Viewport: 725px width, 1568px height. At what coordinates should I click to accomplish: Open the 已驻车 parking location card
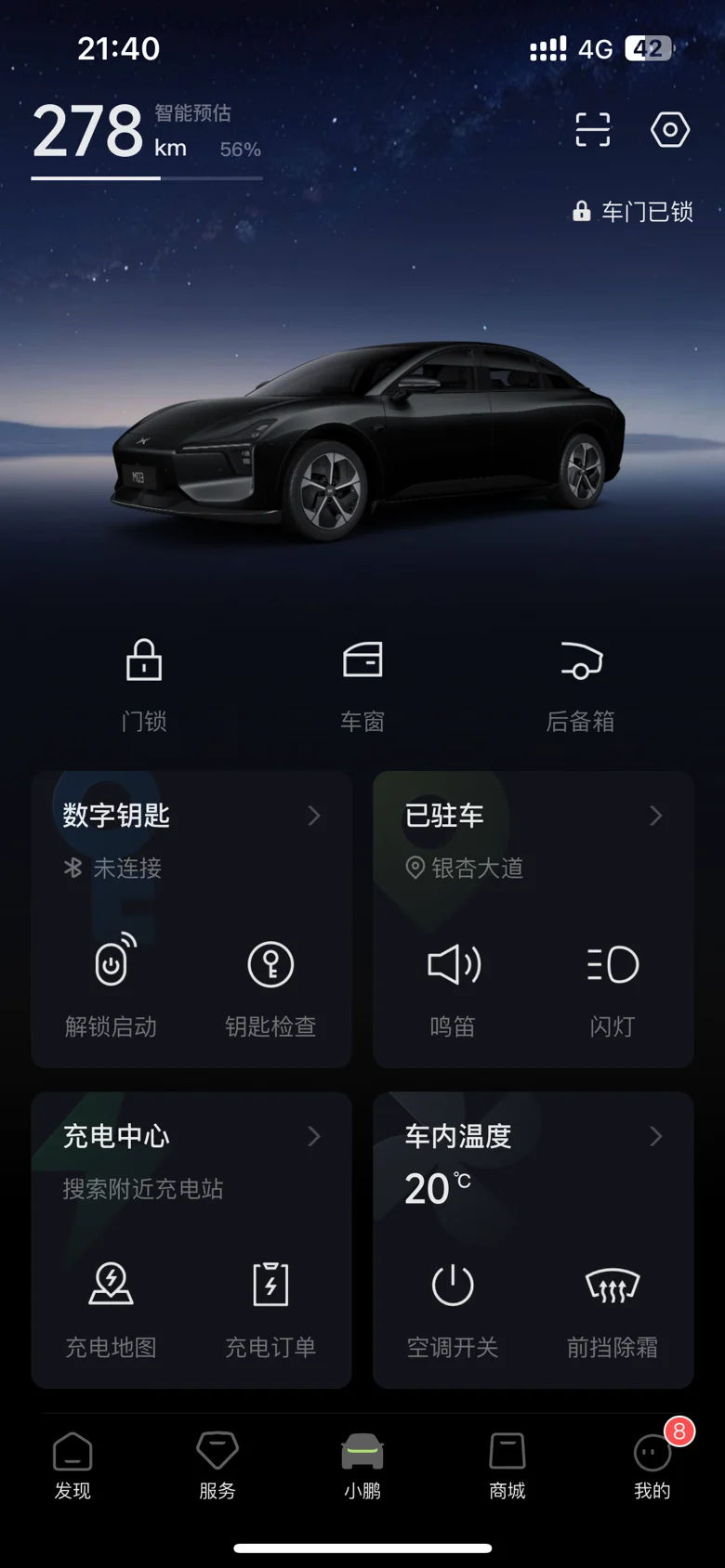click(x=534, y=816)
